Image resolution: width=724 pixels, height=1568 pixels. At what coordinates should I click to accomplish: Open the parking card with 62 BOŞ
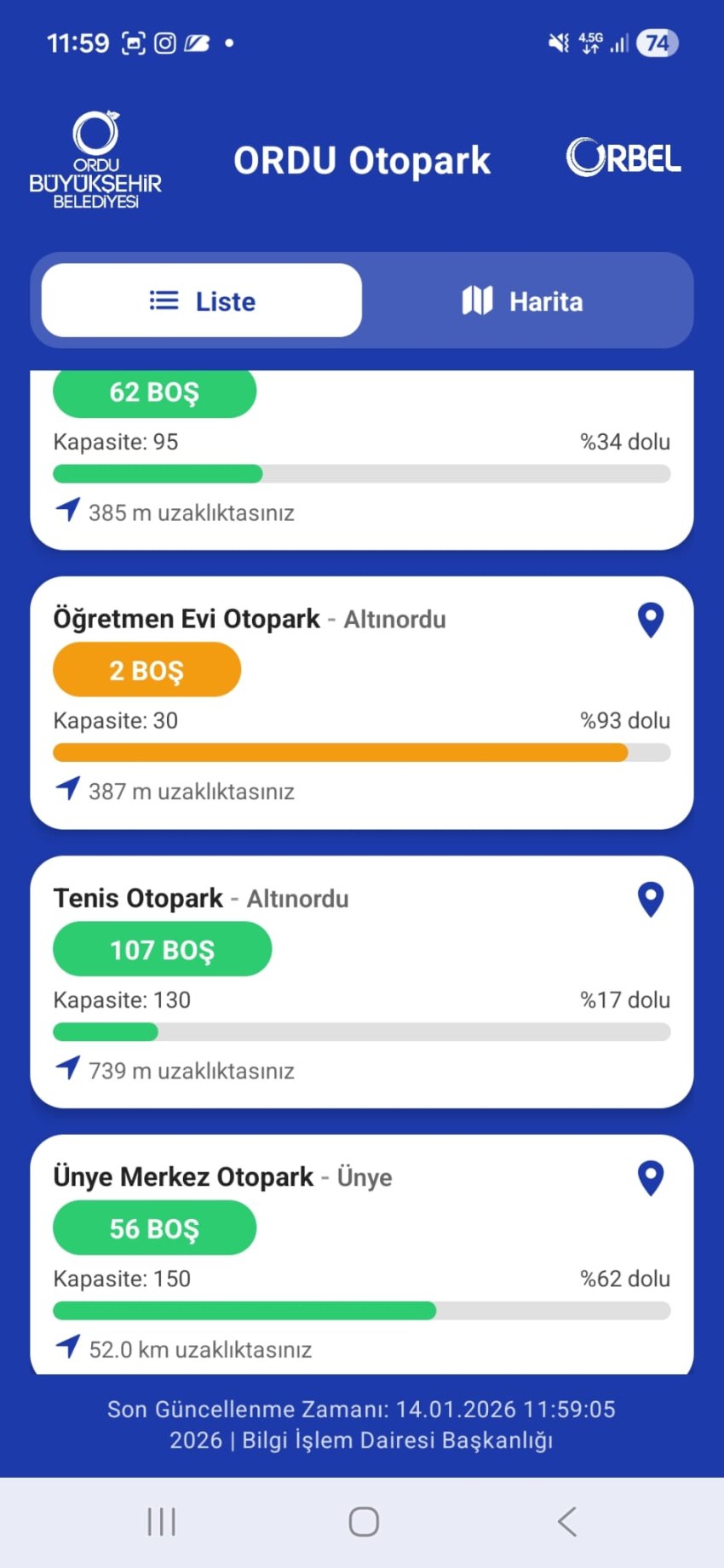(361, 460)
